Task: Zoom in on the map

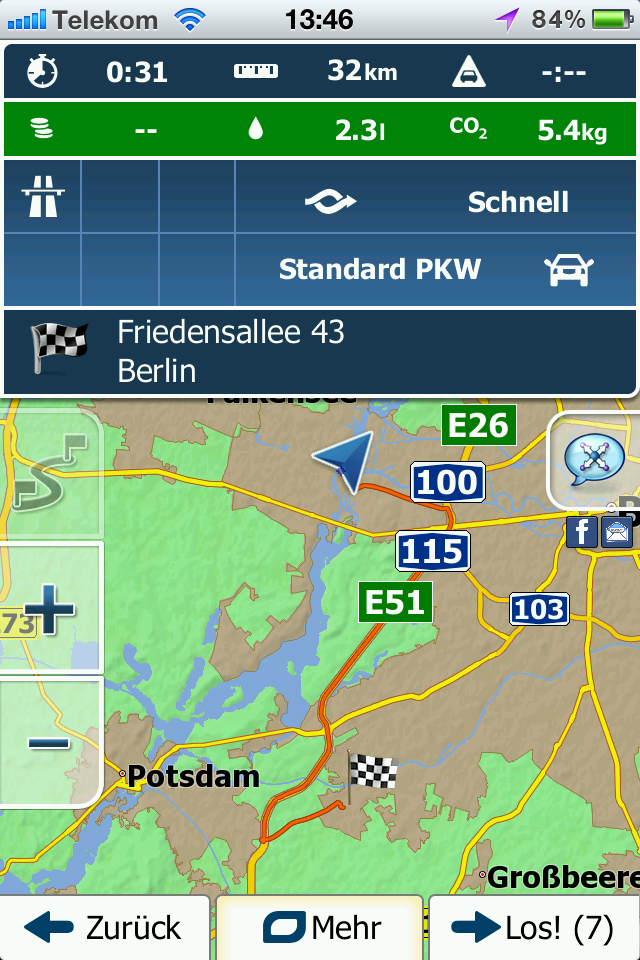Action: [51, 608]
